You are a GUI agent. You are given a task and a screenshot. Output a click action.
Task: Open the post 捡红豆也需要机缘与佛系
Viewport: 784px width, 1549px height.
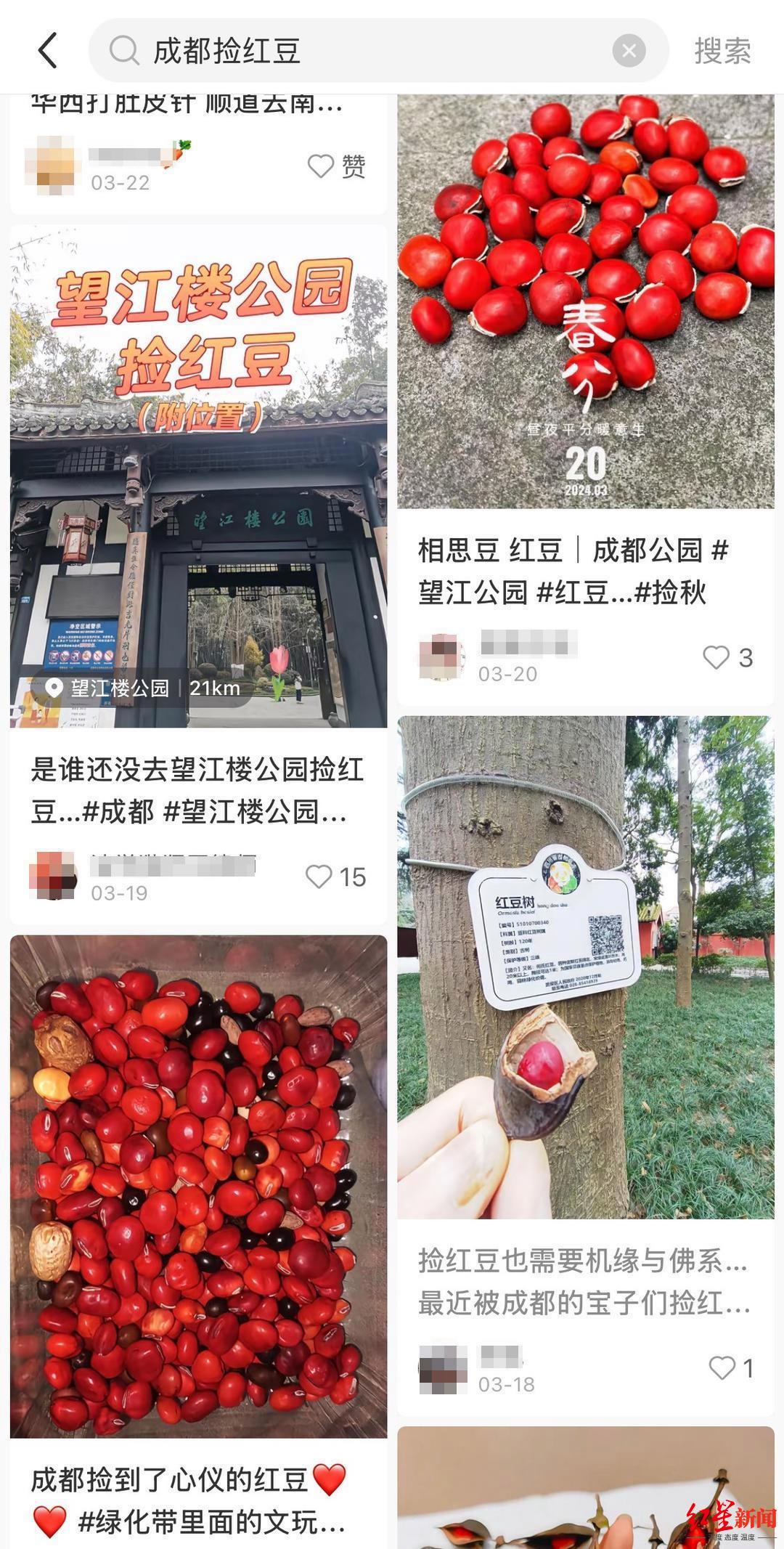(584, 1282)
